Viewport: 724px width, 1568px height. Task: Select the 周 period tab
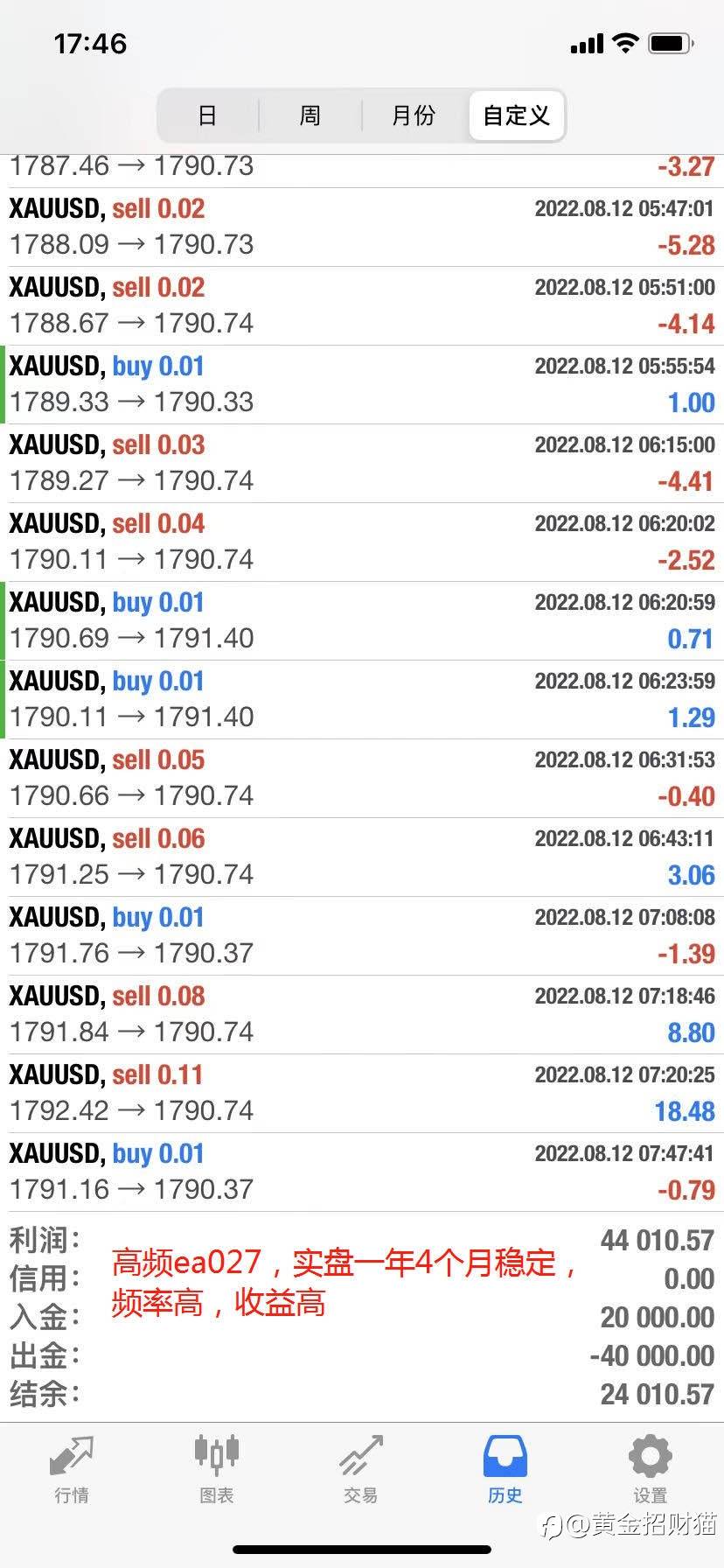point(310,115)
